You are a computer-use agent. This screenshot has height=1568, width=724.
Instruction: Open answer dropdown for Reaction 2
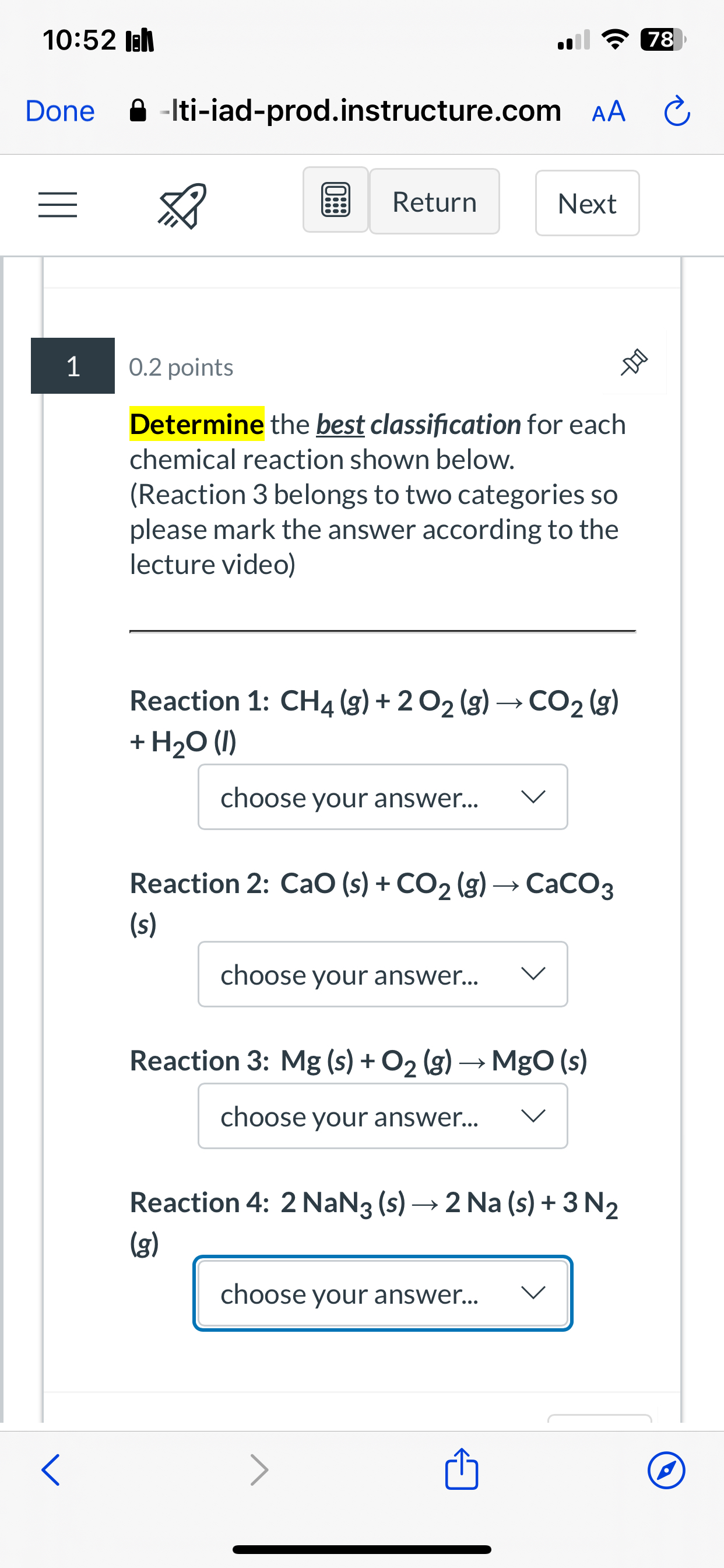pyautogui.click(x=382, y=974)
